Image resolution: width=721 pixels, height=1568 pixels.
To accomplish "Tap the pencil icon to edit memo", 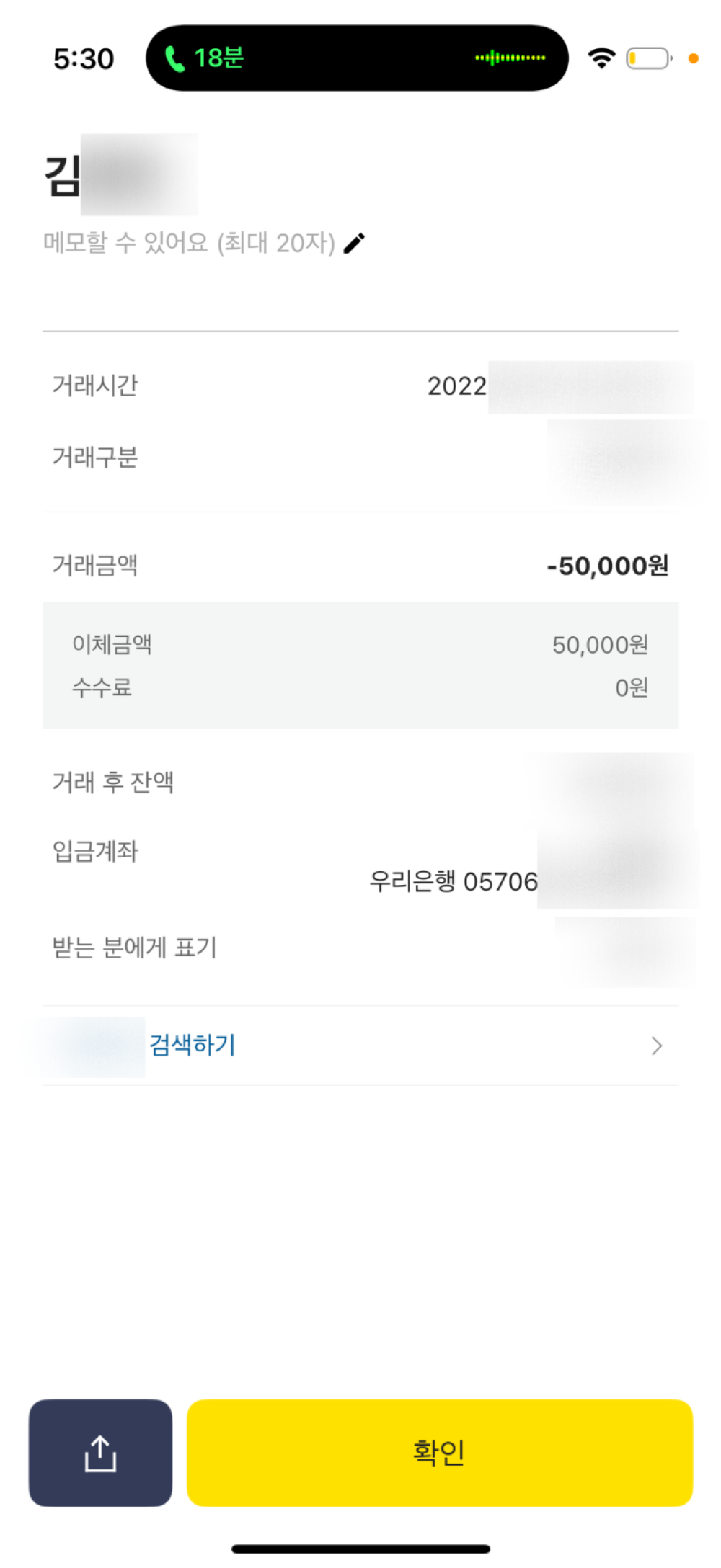I will (x=354, y=244).
